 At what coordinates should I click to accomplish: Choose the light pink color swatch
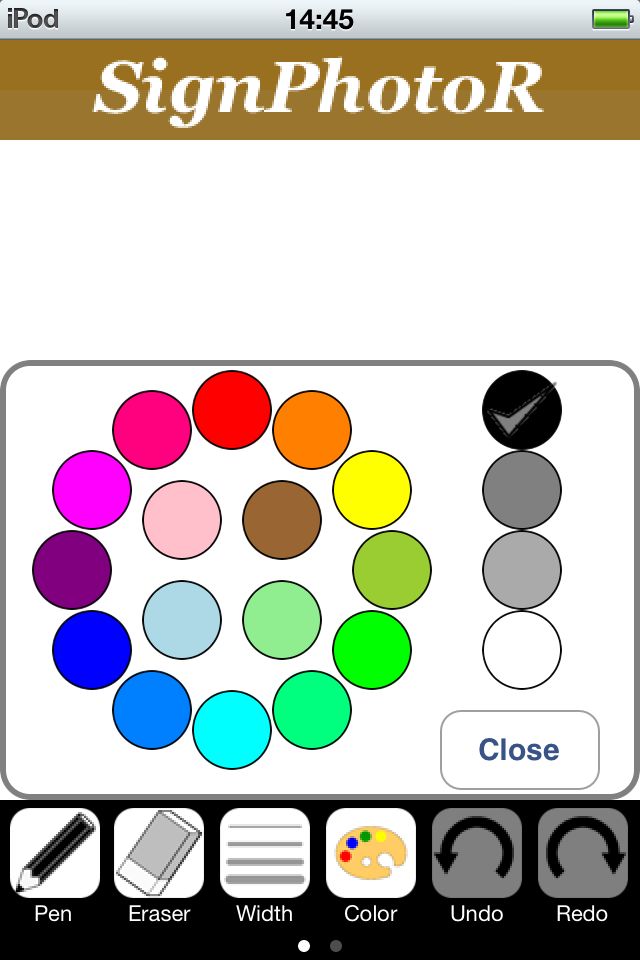click(x=182, y=520)
